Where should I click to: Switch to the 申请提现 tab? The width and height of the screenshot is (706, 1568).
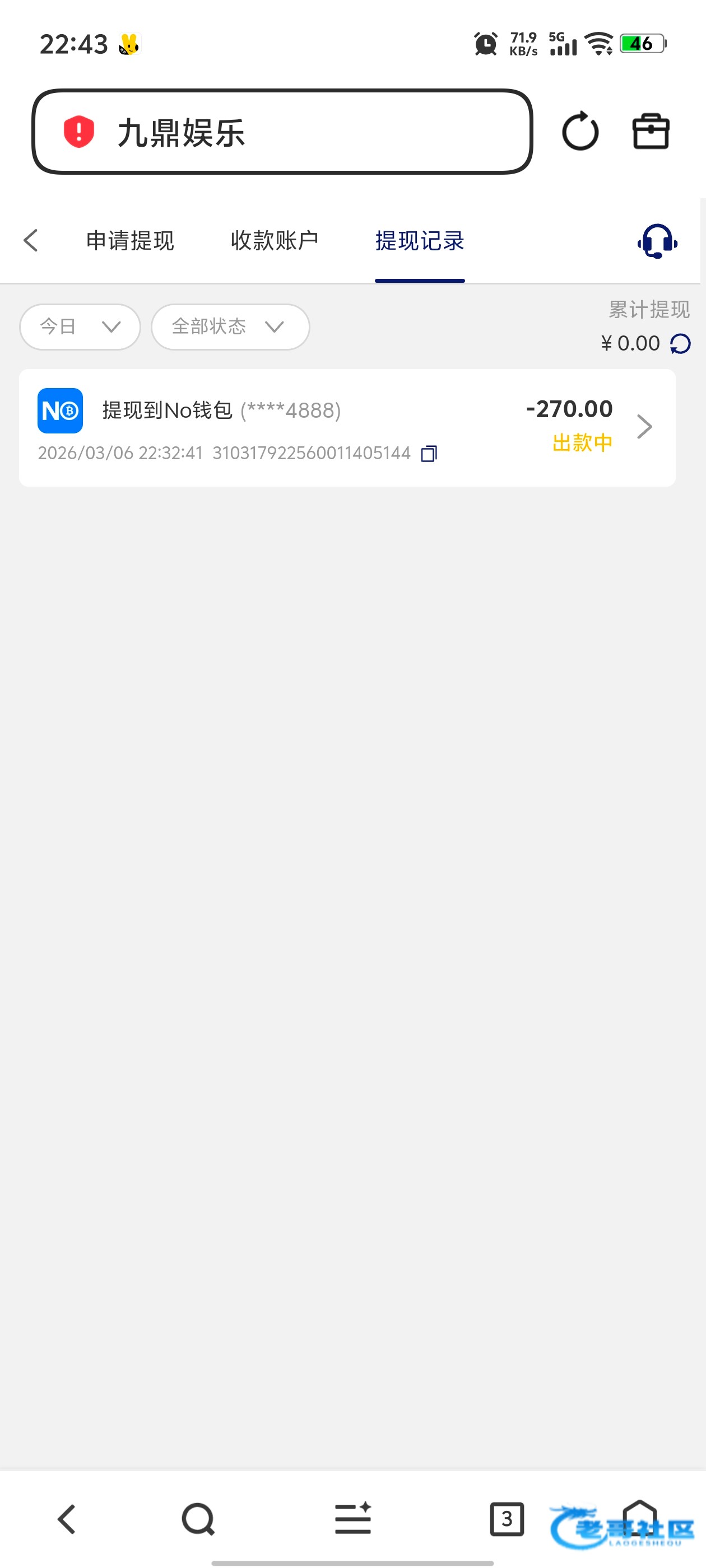click(130, 240)
